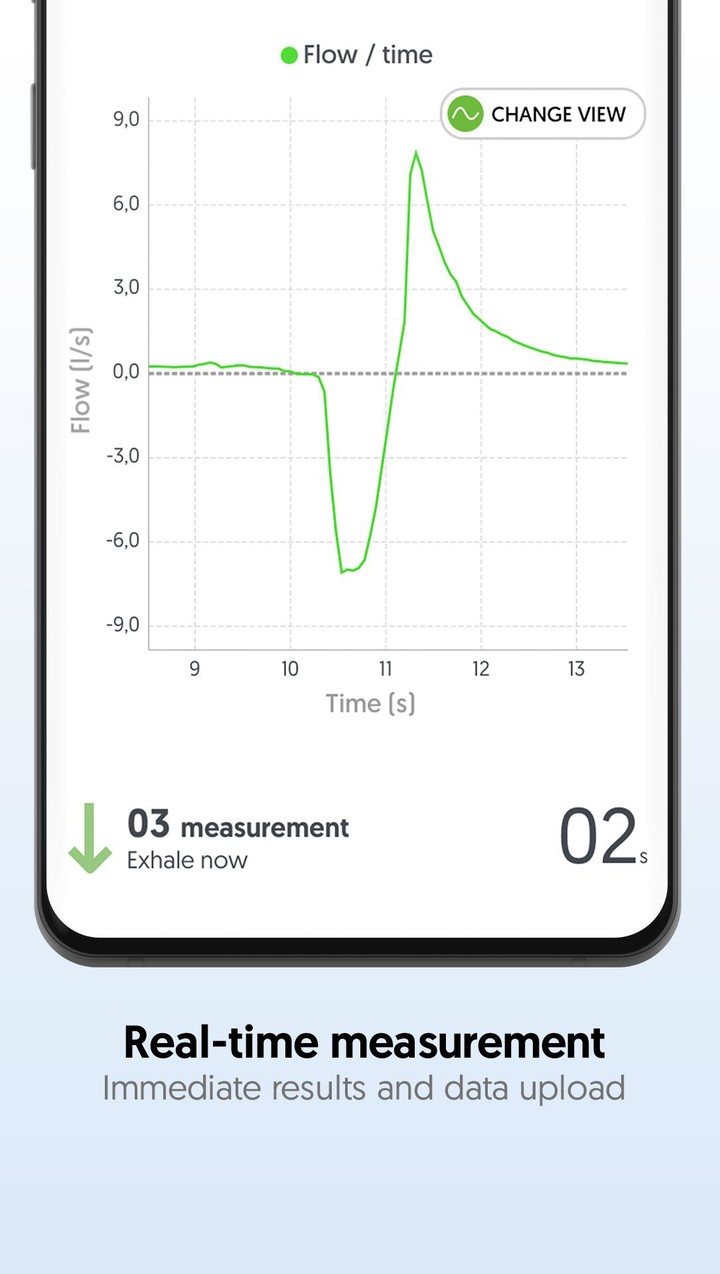Click the green wave icon in Change View

tap(466, 114)
